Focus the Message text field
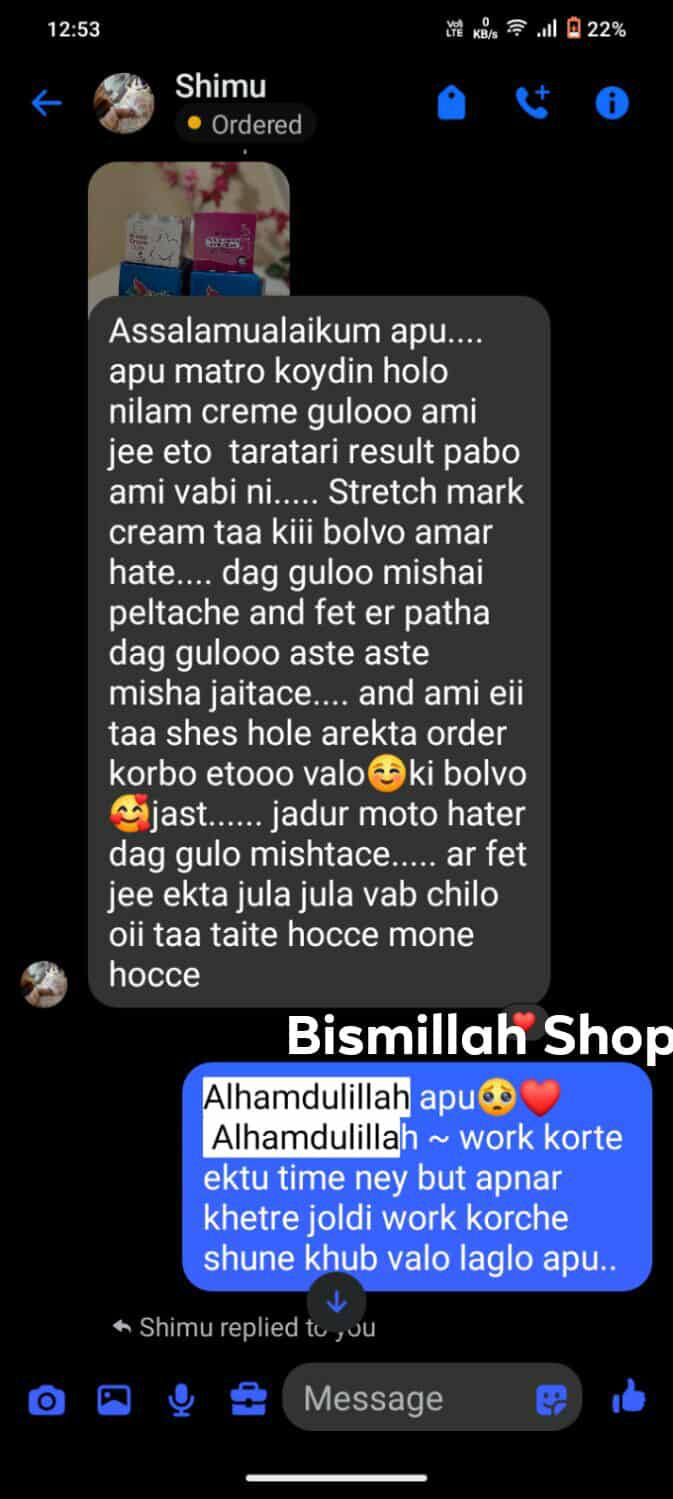Image resolution: width=673 pixels, height=1499 pixels. (x=410, y=1398)
